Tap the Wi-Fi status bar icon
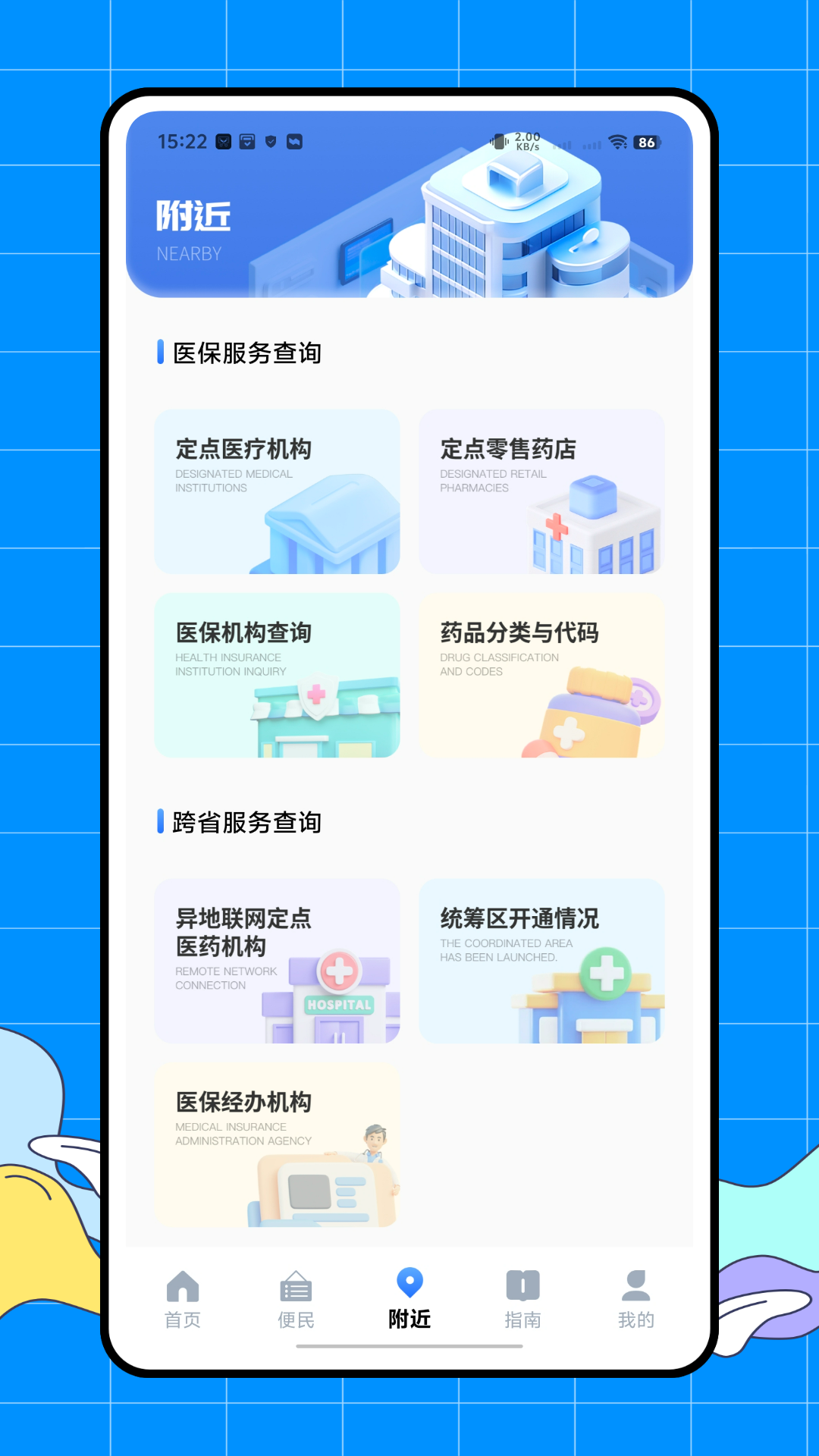819x1456 pixels. [616, 141]
